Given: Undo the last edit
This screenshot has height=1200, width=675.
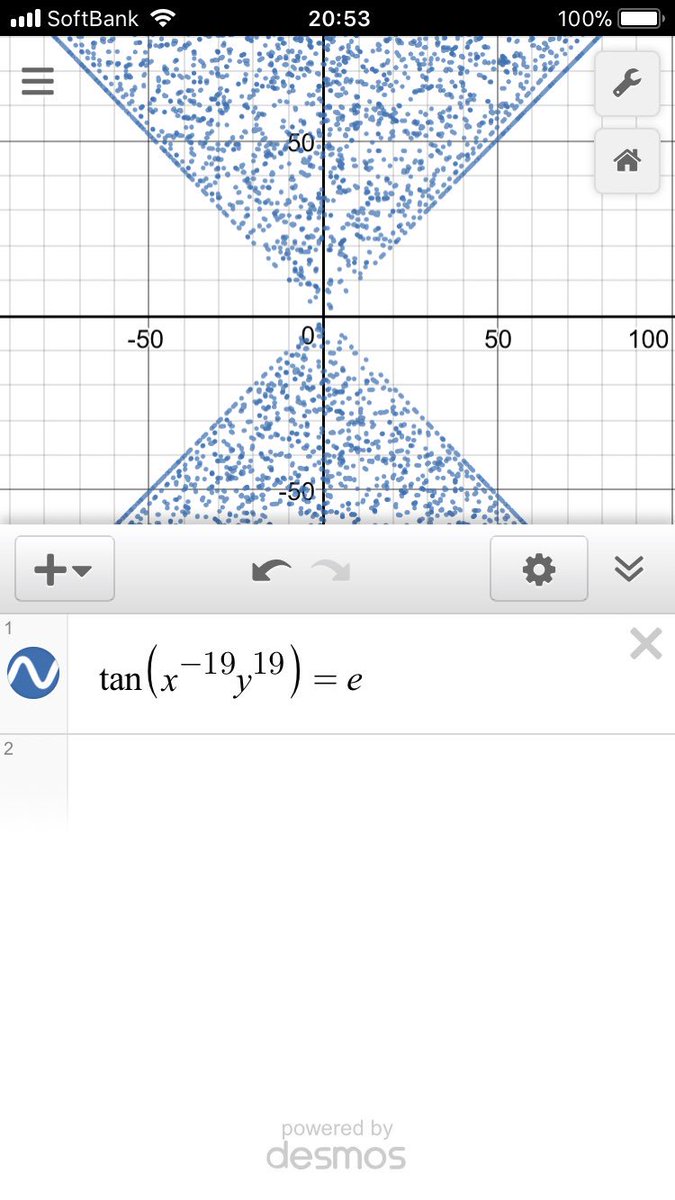Looking at the screenshot, I should click(271, 570).
